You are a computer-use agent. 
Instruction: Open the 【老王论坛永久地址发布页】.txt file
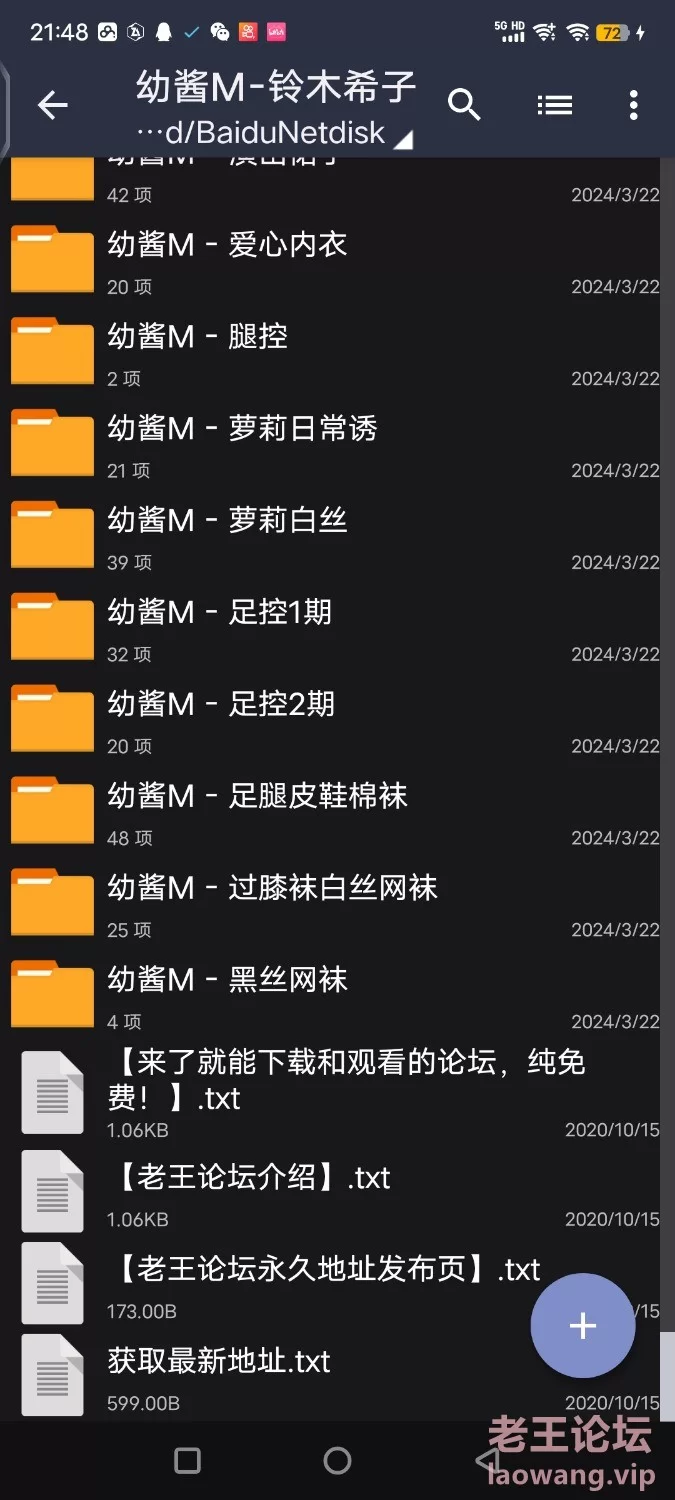pos(337,1284)
